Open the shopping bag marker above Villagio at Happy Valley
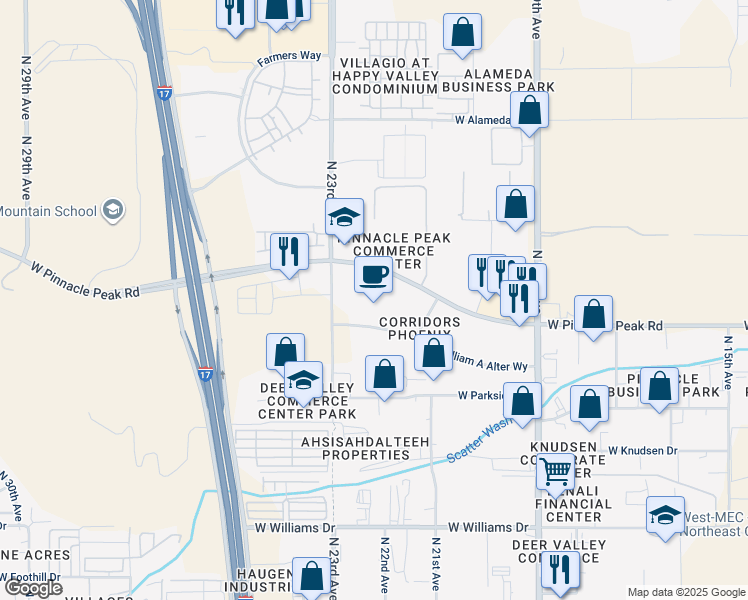The image size is (748, 600). pos(462,32)
